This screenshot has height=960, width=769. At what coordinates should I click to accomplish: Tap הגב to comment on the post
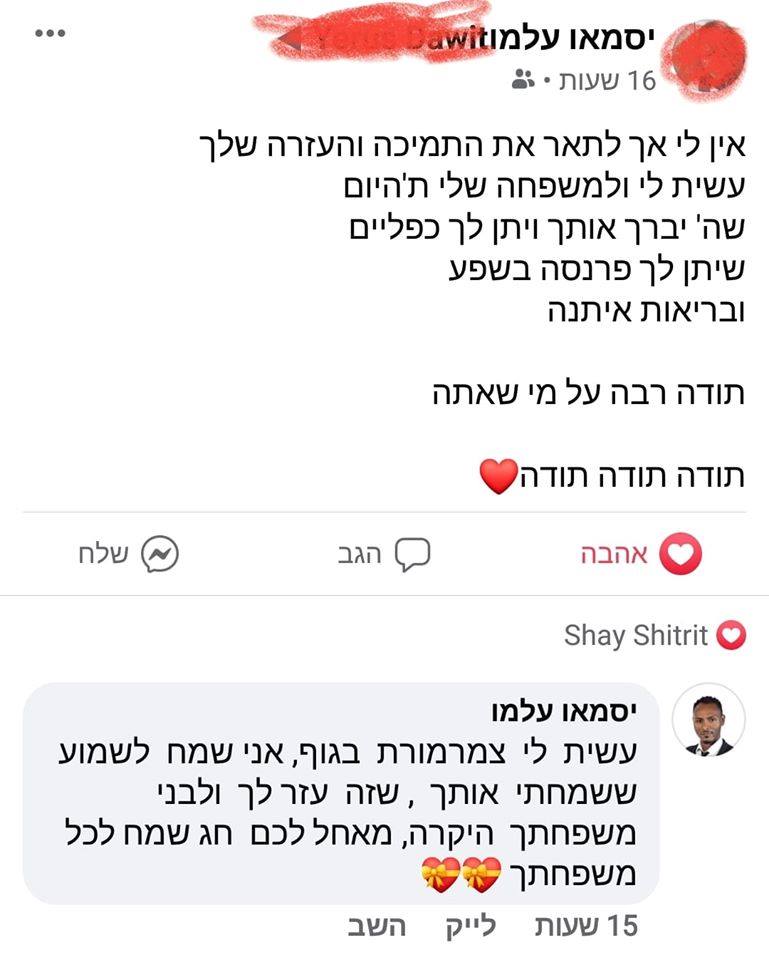[384, 554]
